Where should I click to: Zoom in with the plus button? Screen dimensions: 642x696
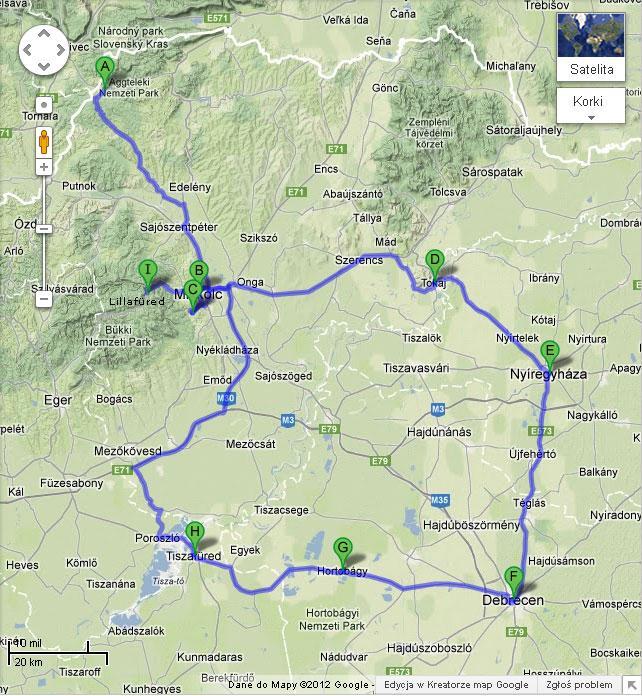pyautogui.click(x=43, y=167)
